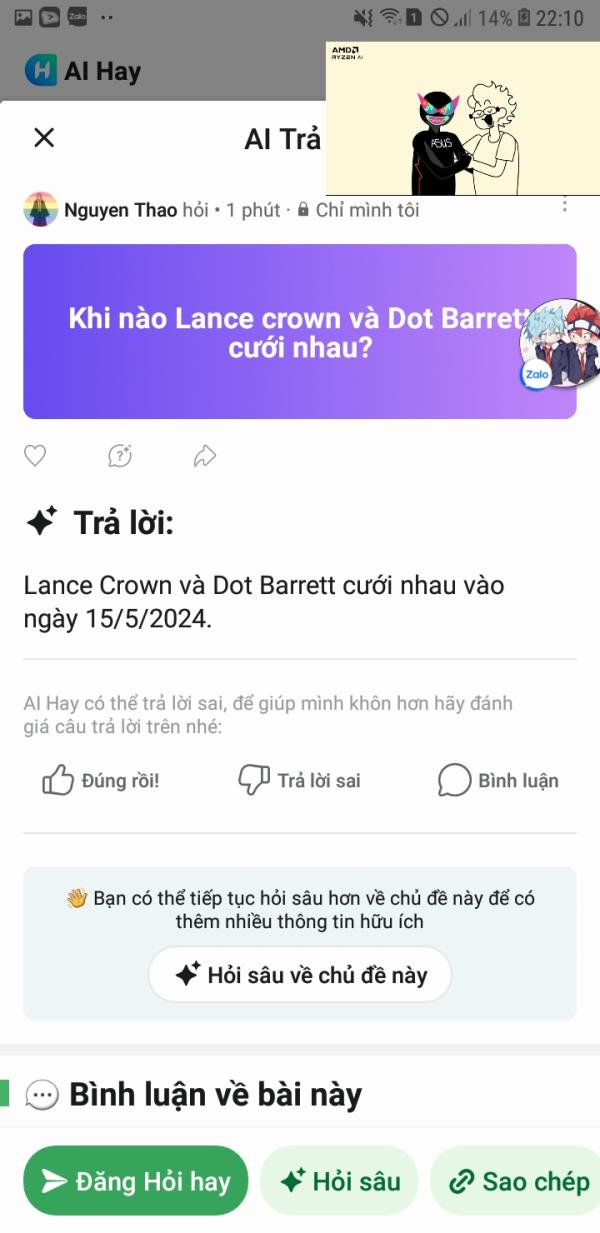This screenshot has width=600, height=1233.
Task: Post with Đăng Hỏi hay button
Action: pyautogui.click(x=135, y=1181)
